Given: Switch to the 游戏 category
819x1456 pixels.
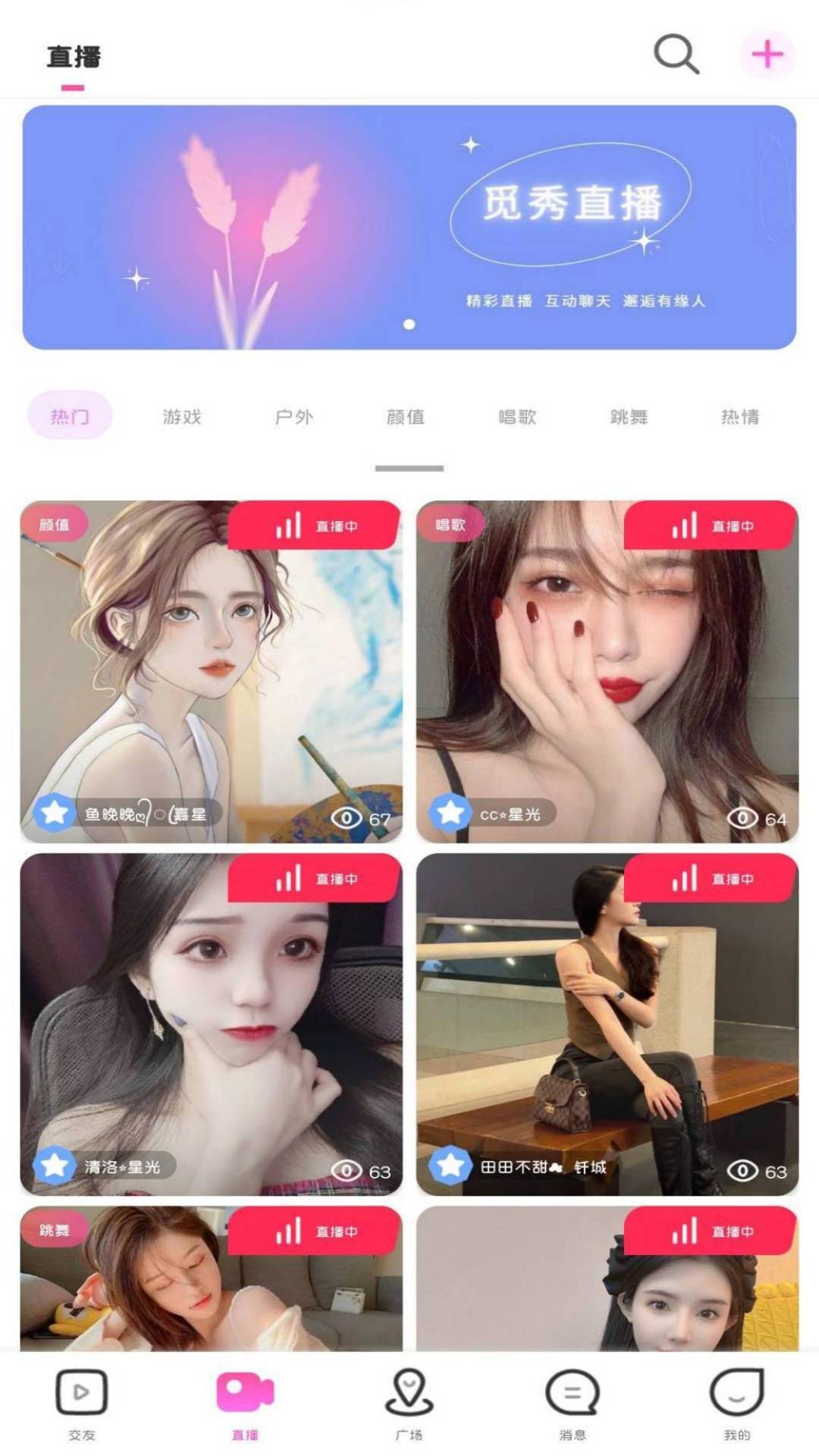Looking at the screenshot, I should pyautogui.click(x=182, y=416).
